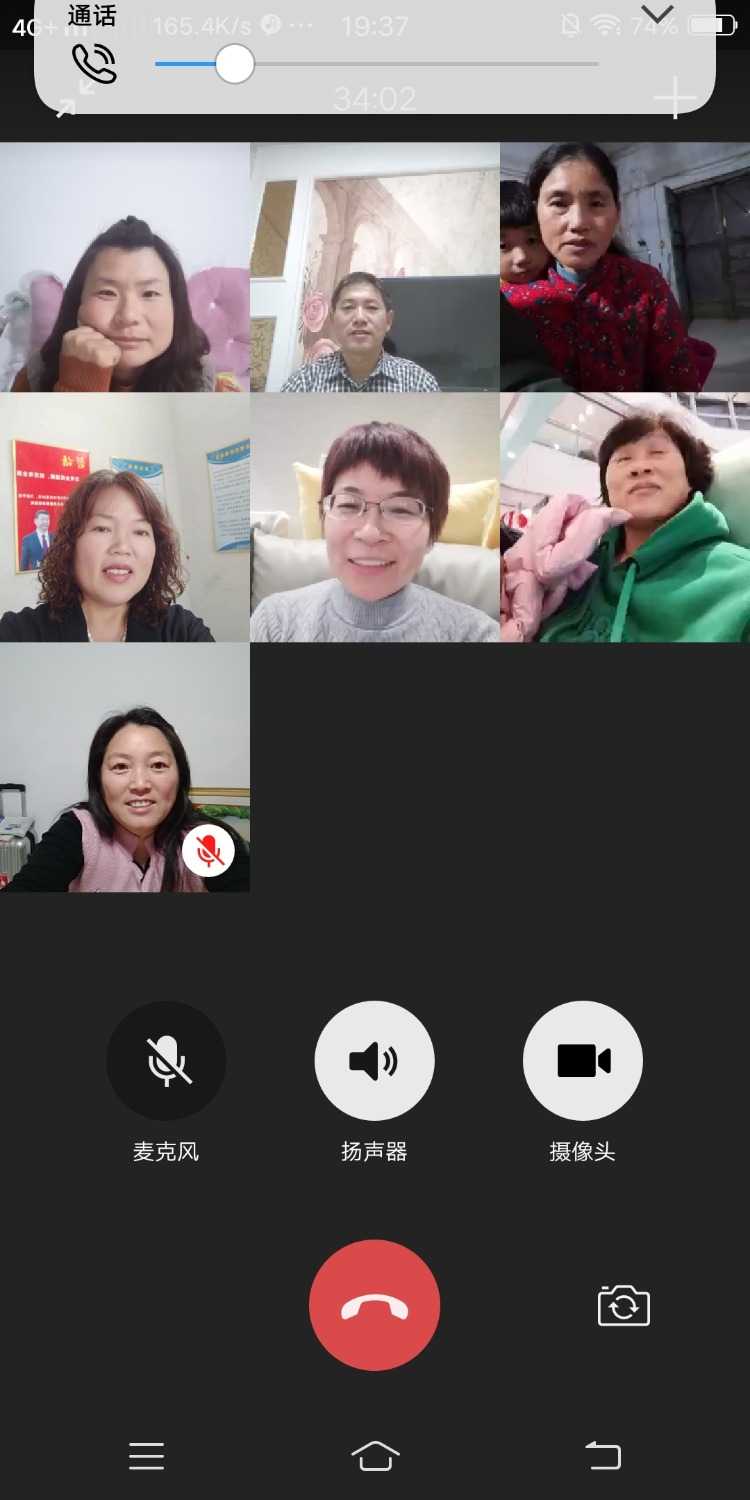Turn off the camera (摄像头)
The width and height of the screenshot is (750, 1500).
tap(583, 1061)
